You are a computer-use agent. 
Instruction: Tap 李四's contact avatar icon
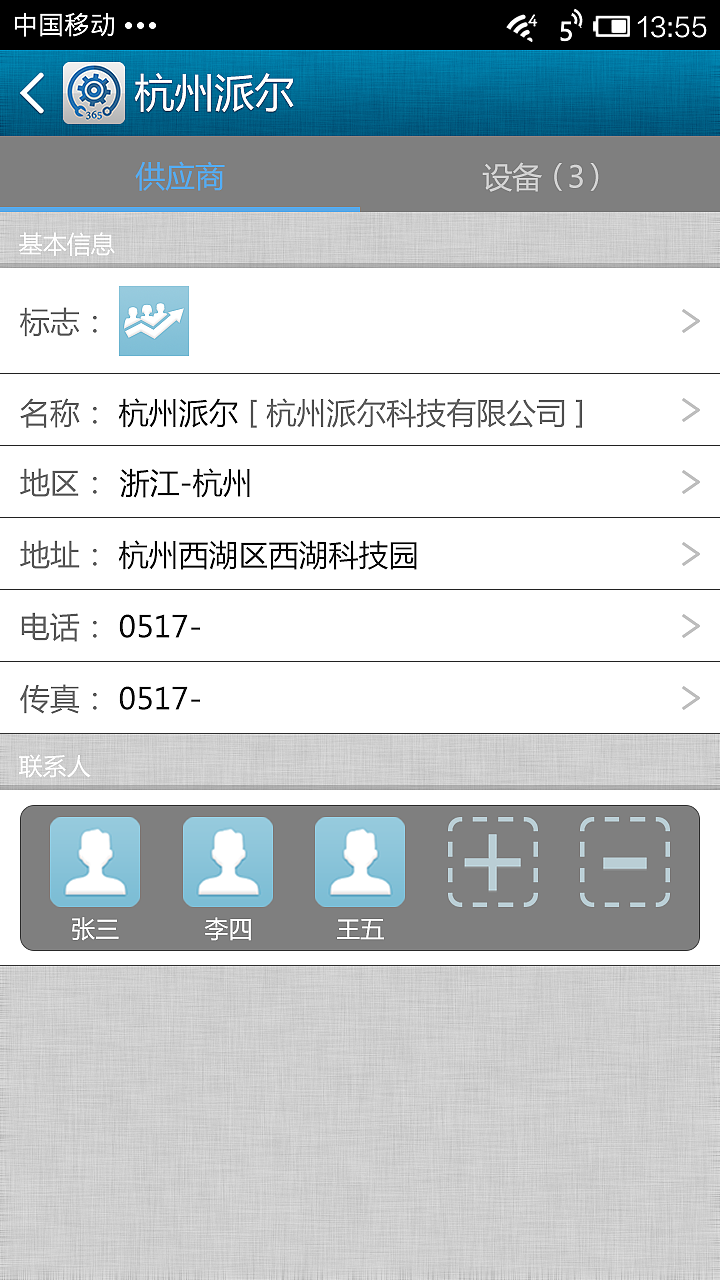tap(227, 861)
